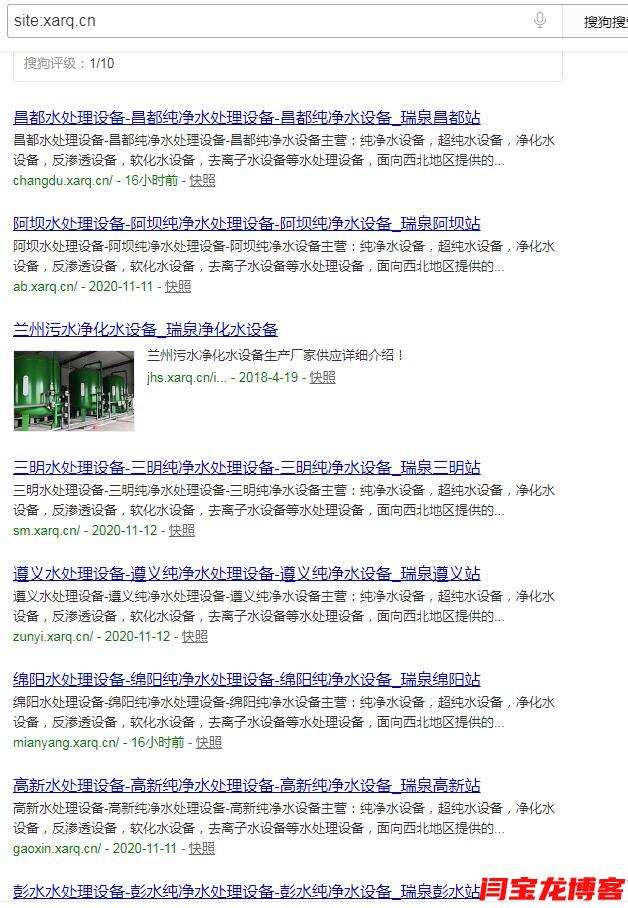View snapshot (快照) for changdu.xarq.cn
The image size is (628, 908).
click(x=202, y=180)
